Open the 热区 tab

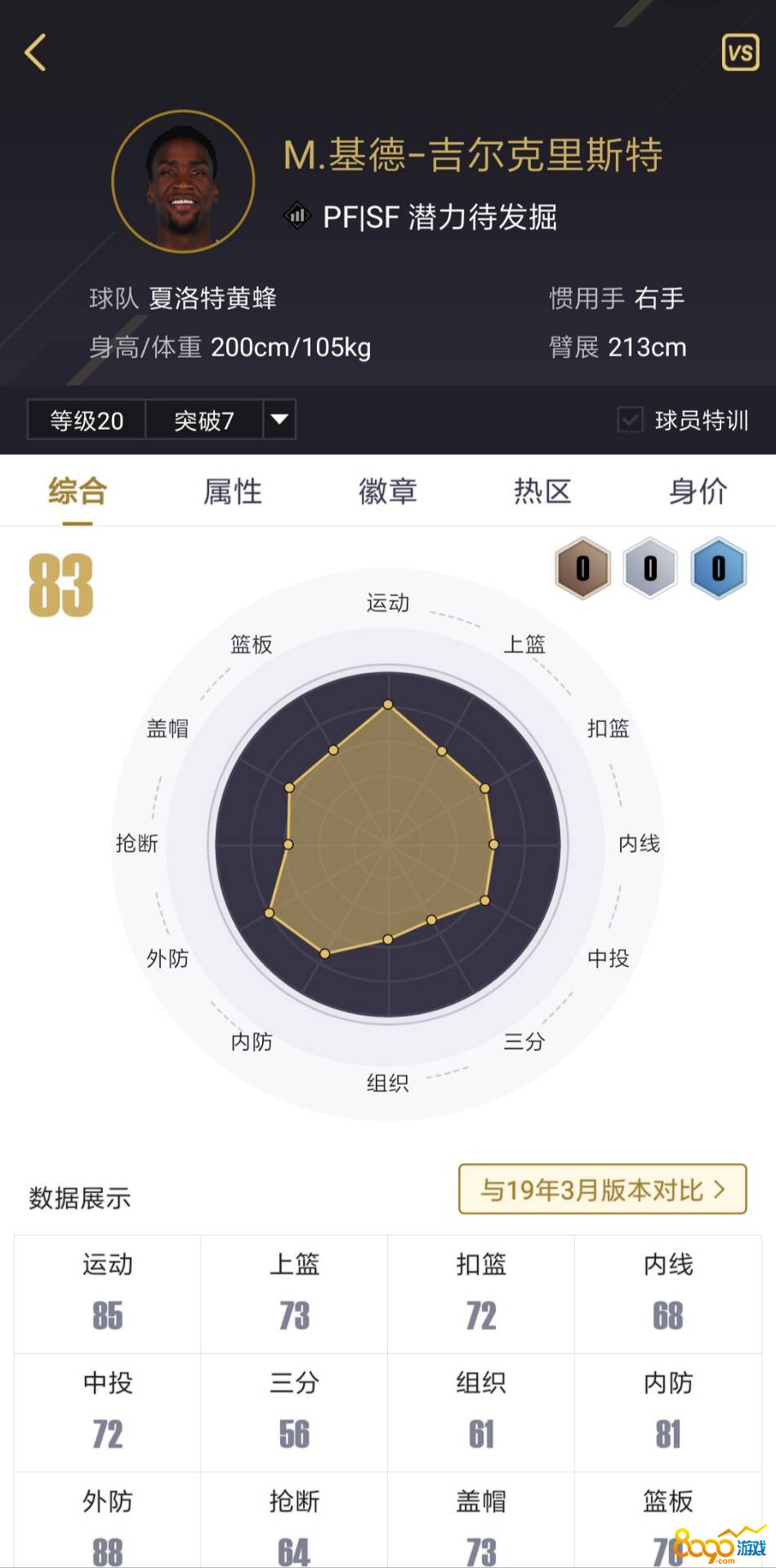click(x=542, y=492)
